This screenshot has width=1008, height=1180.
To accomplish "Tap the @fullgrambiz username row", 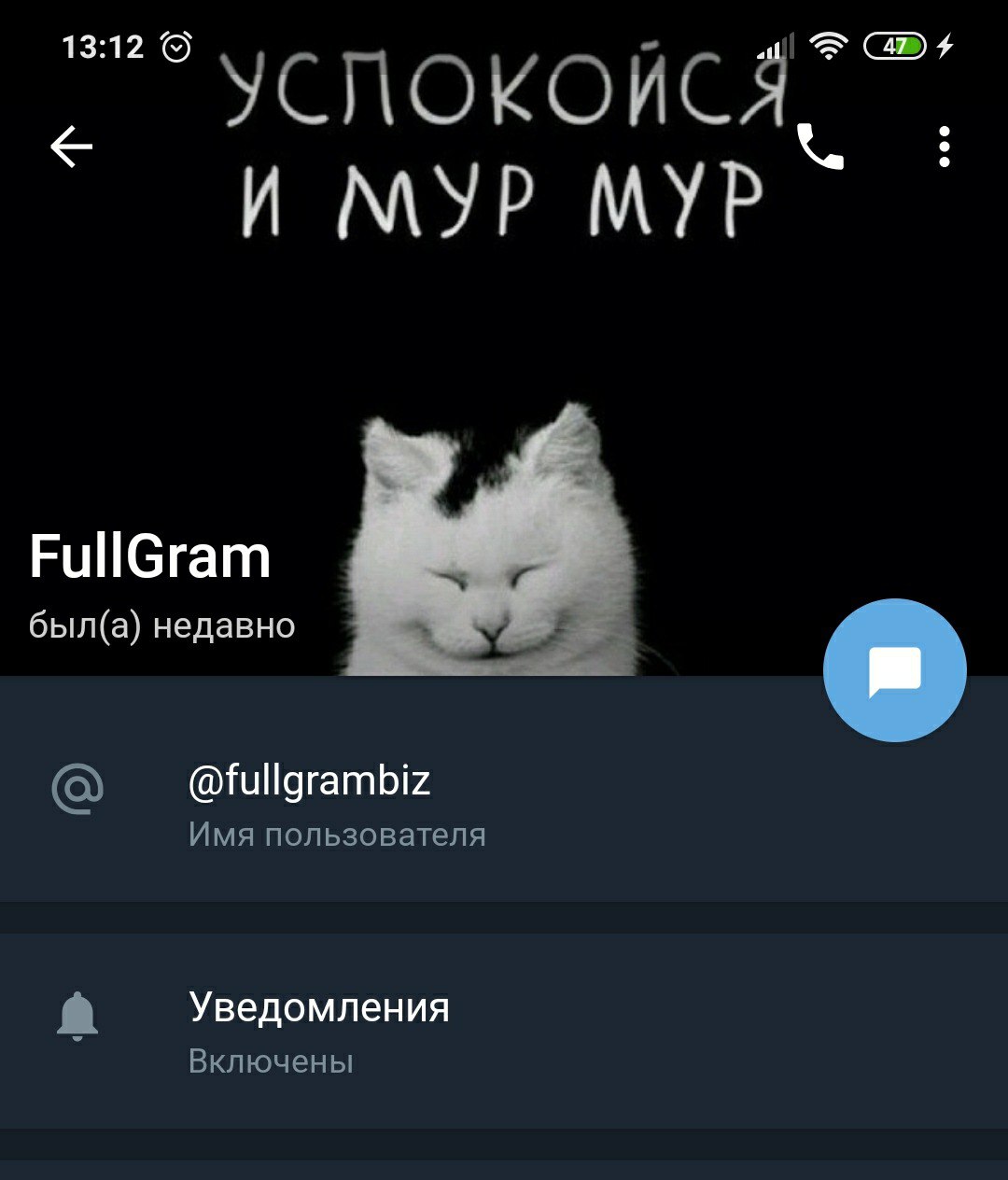I will coord(504,805).
